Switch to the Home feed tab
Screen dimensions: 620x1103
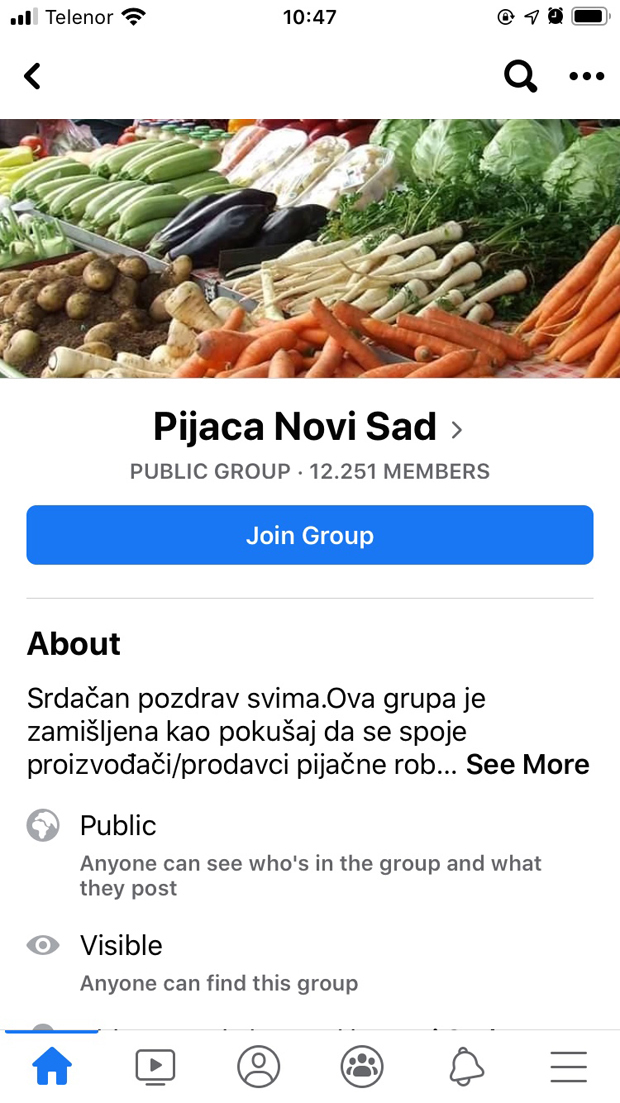(x=52, y=1067)
